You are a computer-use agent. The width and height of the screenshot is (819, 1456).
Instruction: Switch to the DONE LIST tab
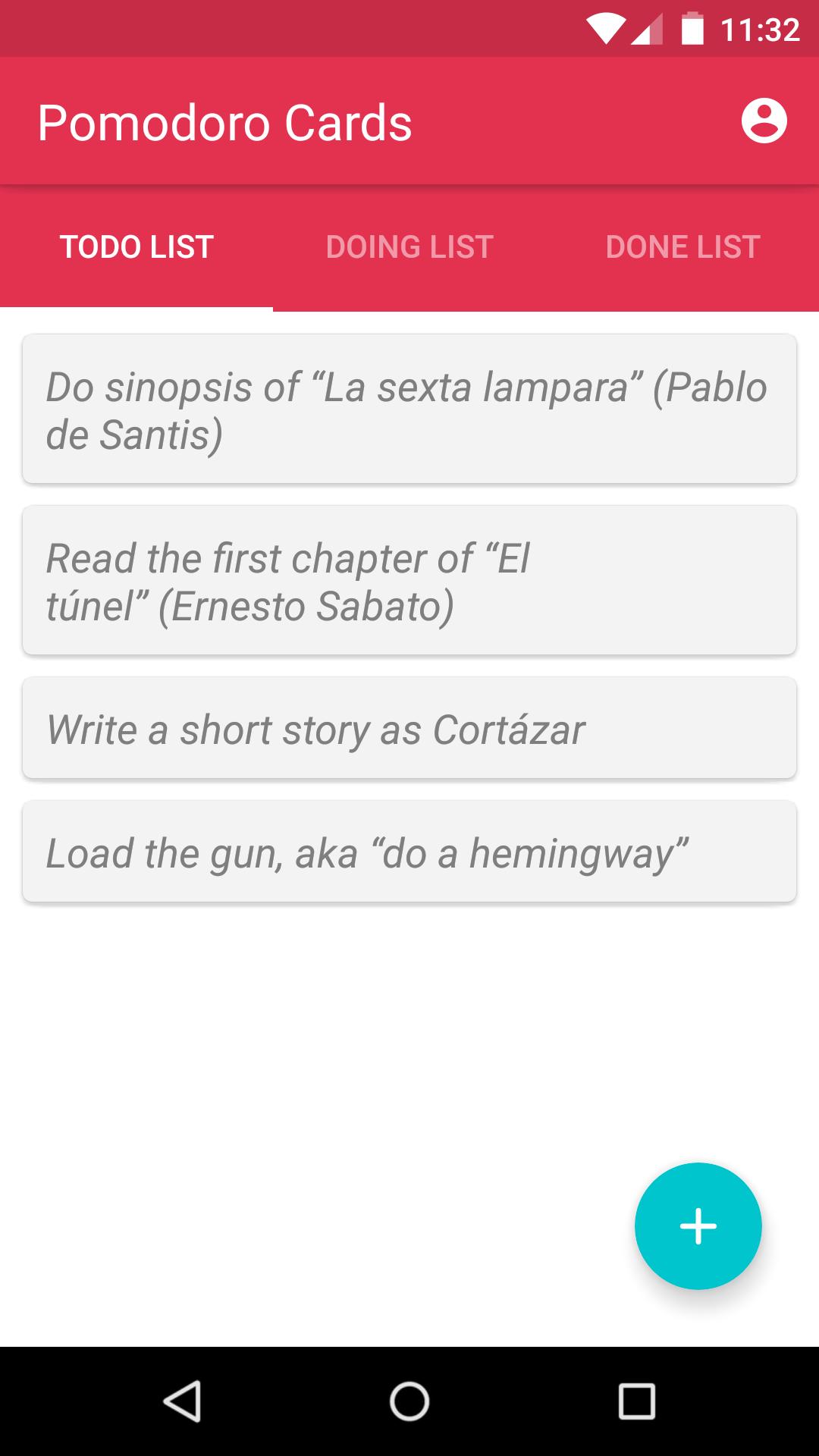[682, 247]
